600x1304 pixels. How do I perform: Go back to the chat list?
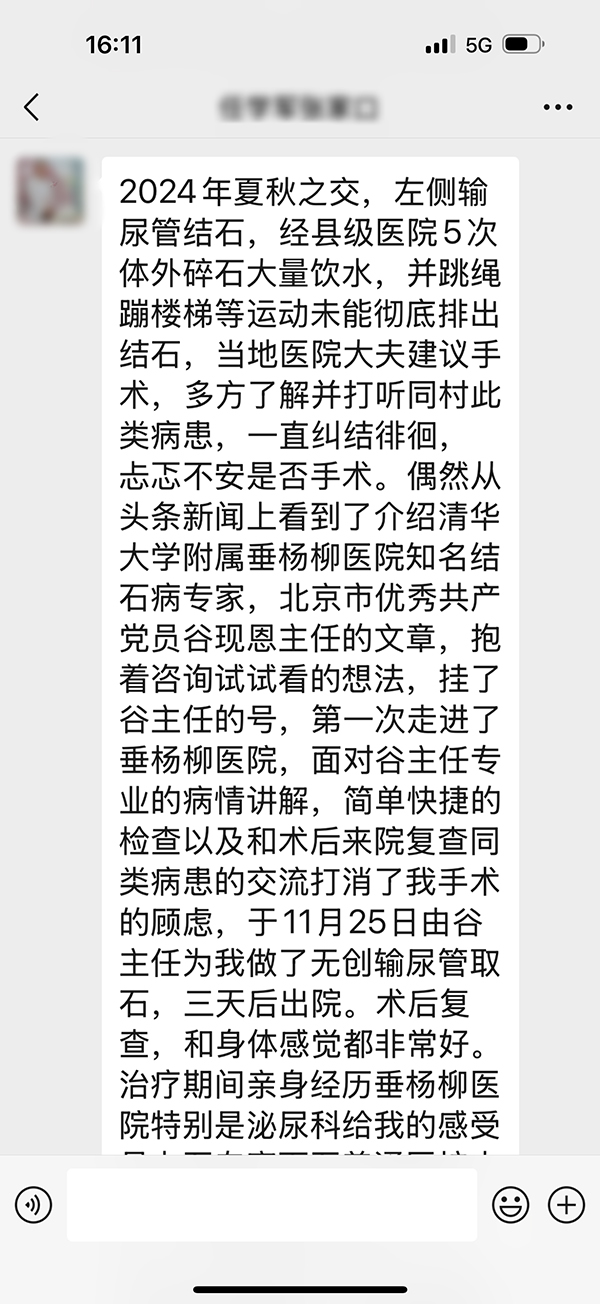[x=32, y=107]
